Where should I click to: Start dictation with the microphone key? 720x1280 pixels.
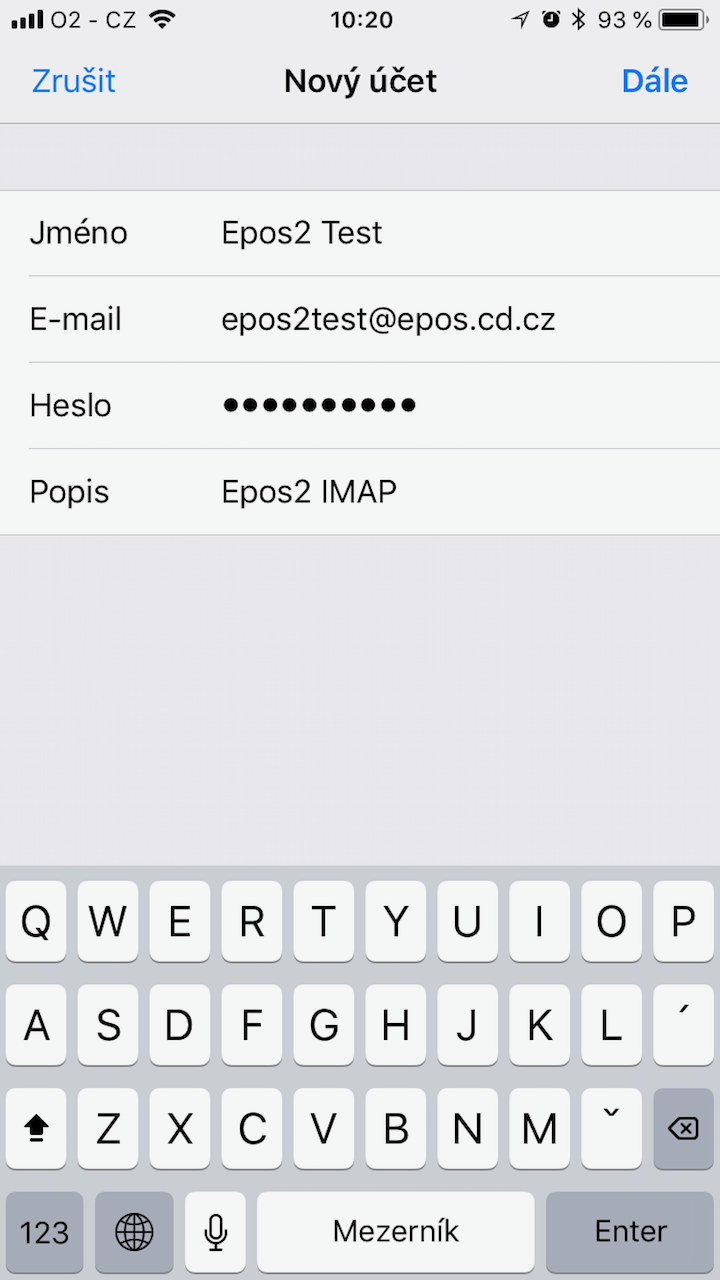click(215, 1232)
